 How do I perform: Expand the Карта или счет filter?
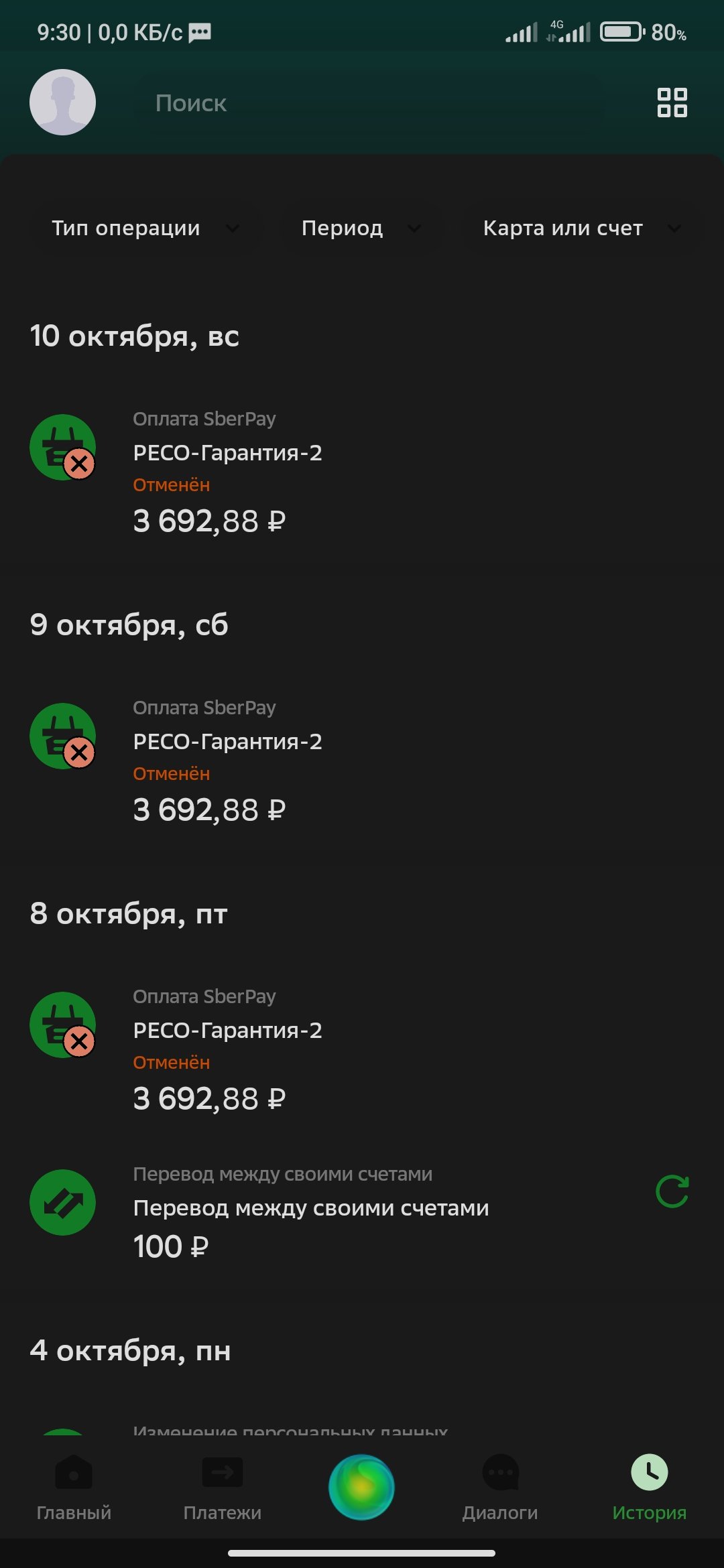click(581, 228)
